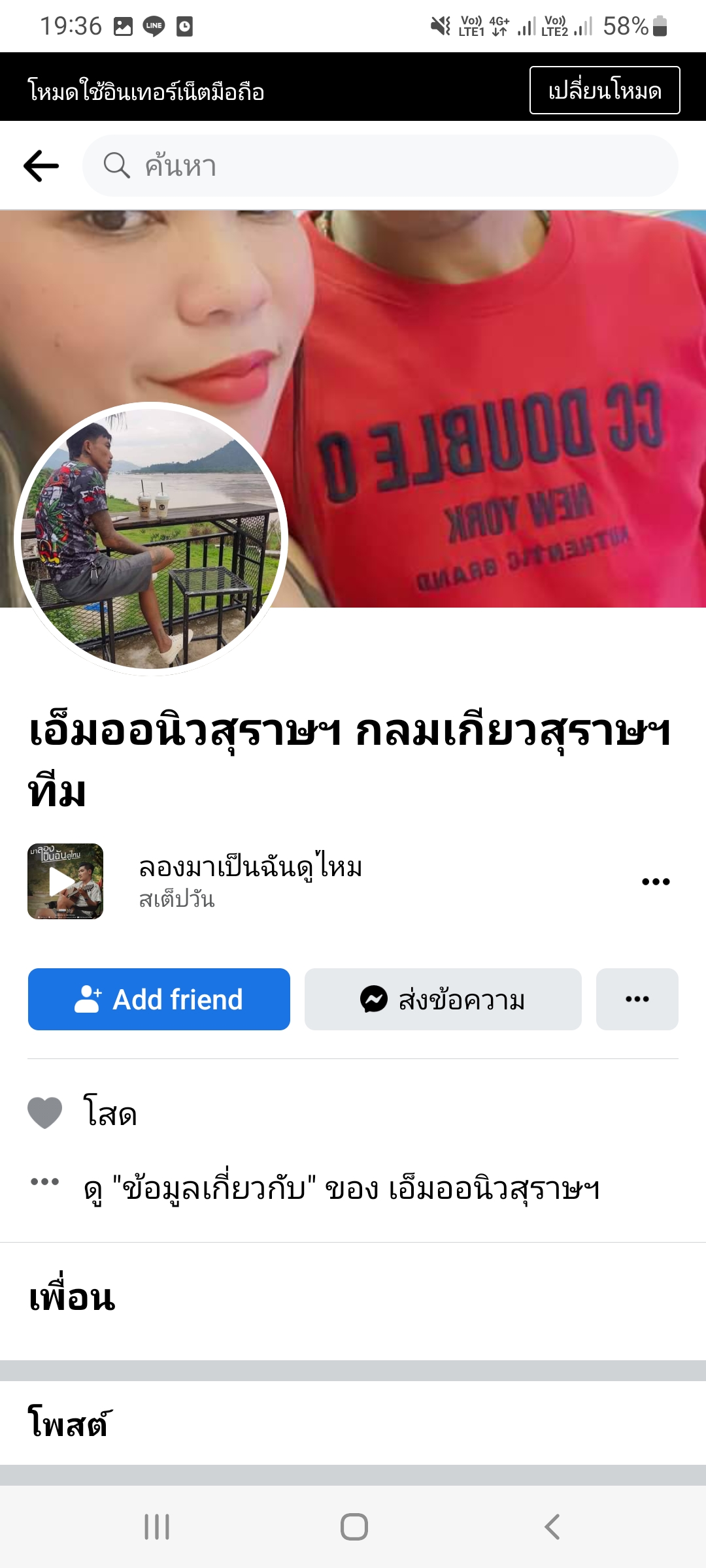The image size is (706, 1568).
Task: Tap ส่งข้อความ to message this person
Action: point(443,999)
